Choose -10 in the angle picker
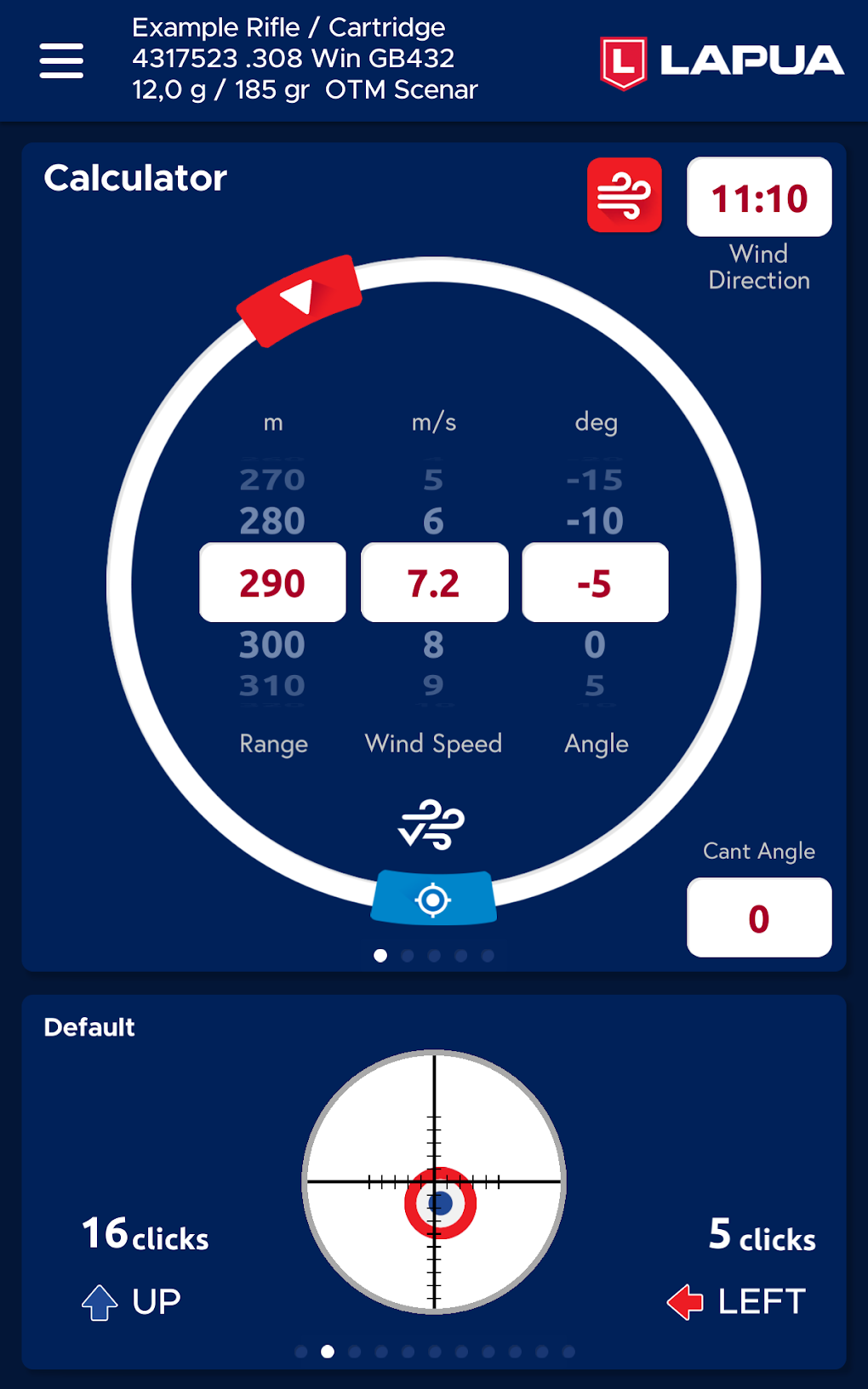868x1389 pixels. point(595,521)
